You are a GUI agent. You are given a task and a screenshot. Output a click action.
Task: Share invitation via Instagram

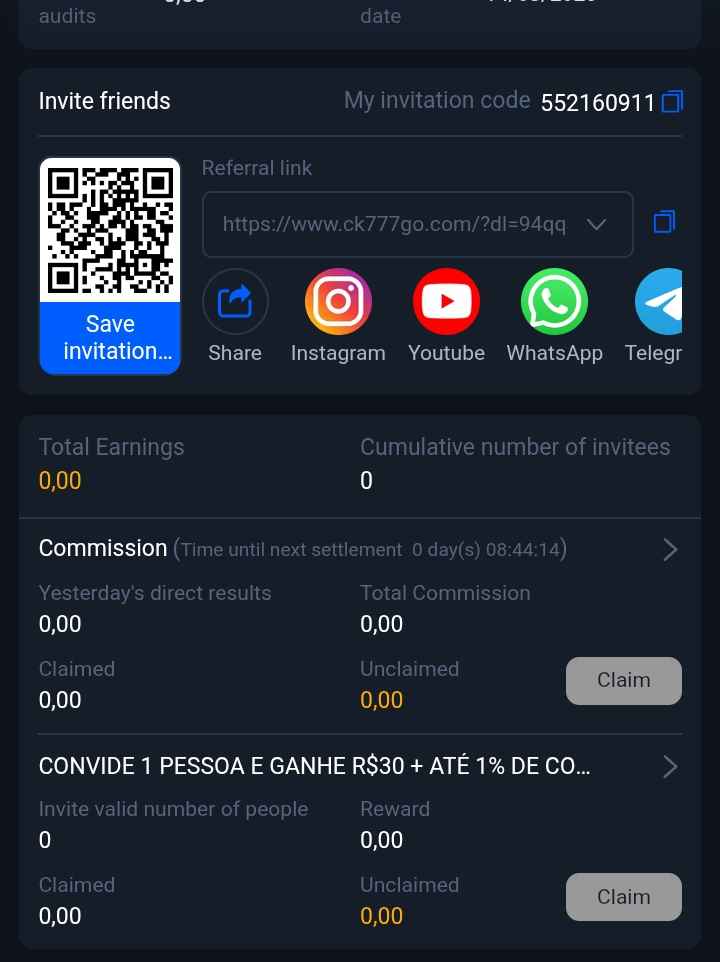pos(338,302)
